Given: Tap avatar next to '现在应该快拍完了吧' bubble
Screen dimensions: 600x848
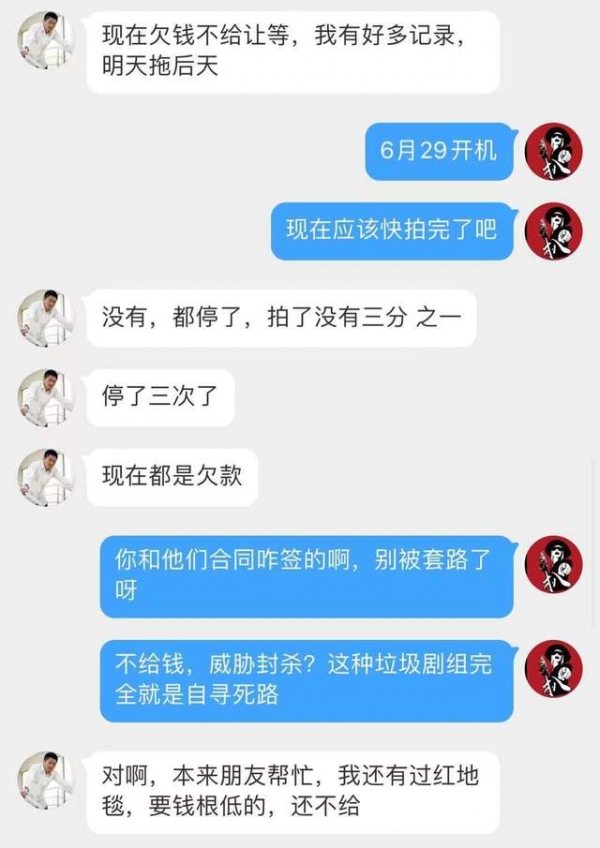Looking at the screenshot, I should coord(554,232).
